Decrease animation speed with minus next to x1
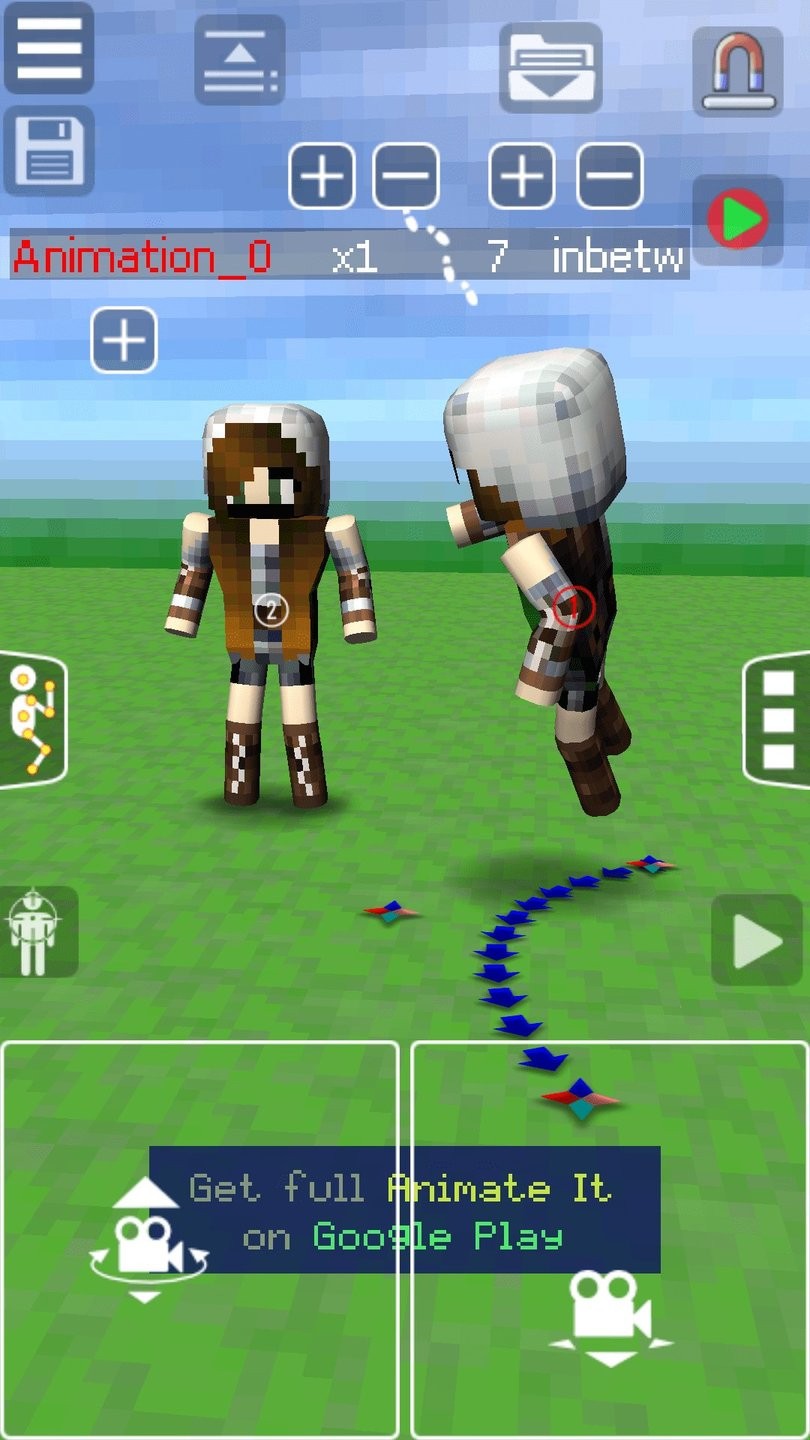The image size is (810, 1440). click(406, 176)
